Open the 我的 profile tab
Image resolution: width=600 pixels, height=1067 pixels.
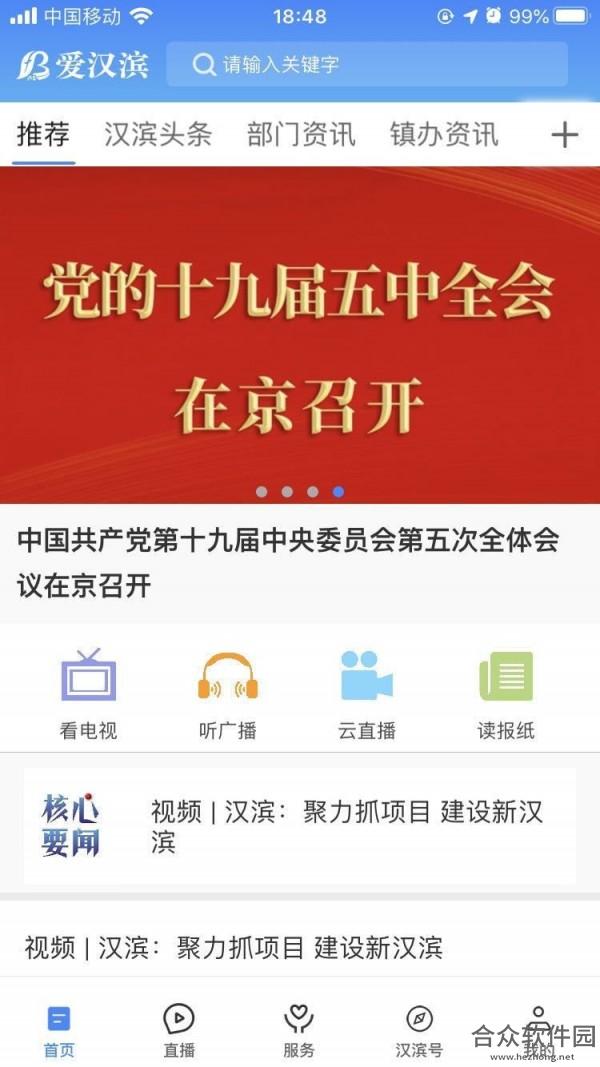tap(539, 1032)
